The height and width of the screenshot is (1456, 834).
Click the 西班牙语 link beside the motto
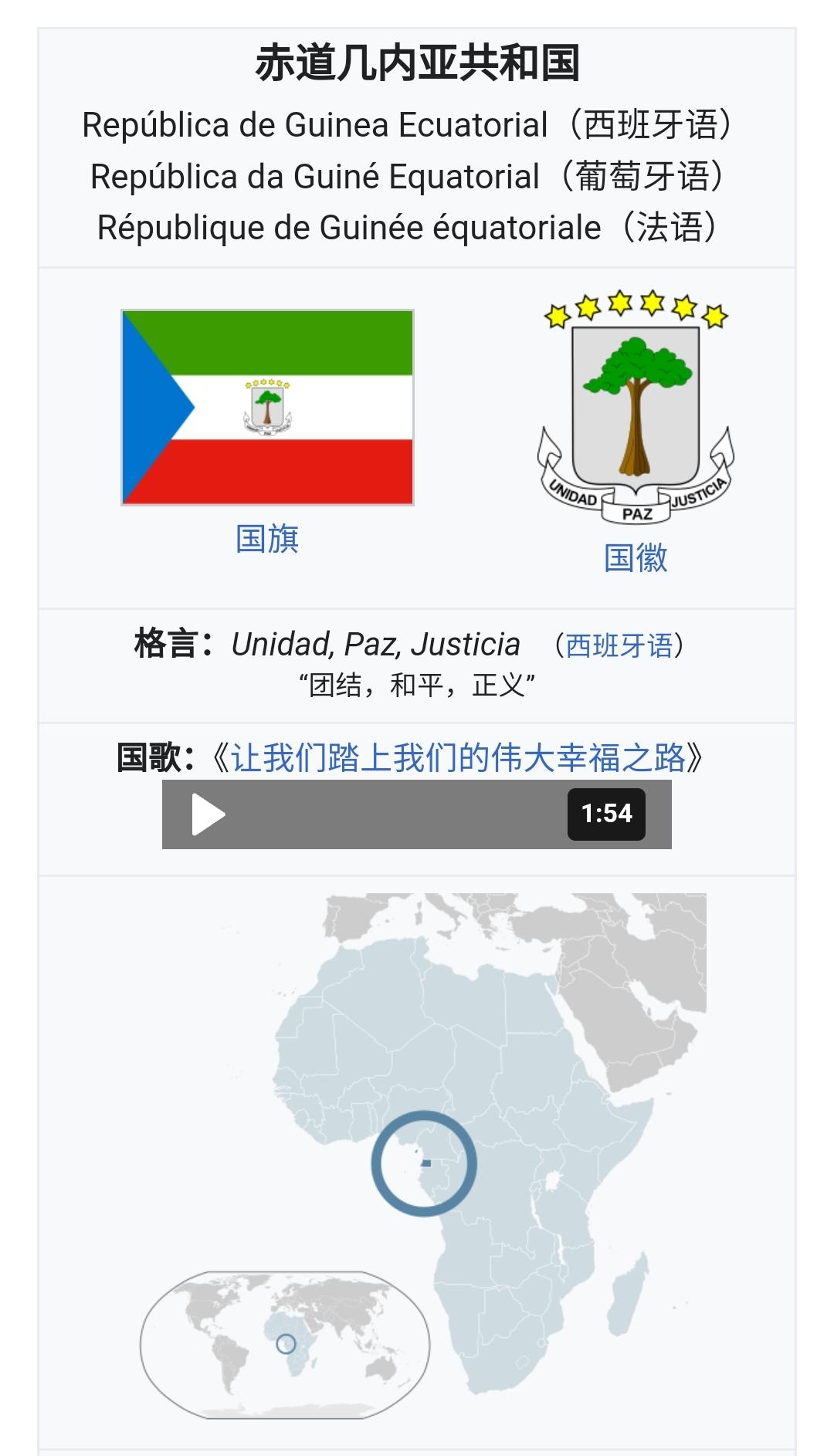(622, 647)
